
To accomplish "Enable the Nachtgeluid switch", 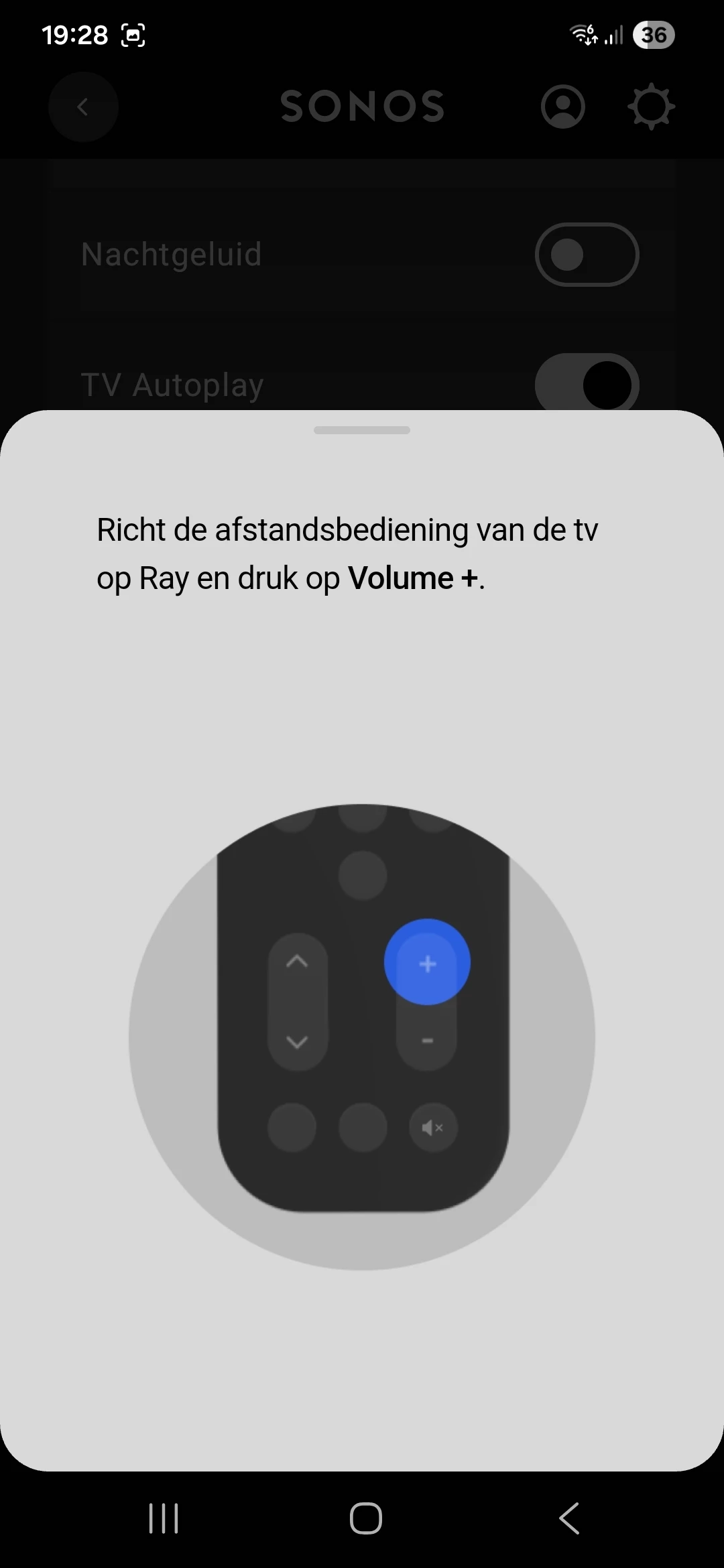I will (587, 255).
